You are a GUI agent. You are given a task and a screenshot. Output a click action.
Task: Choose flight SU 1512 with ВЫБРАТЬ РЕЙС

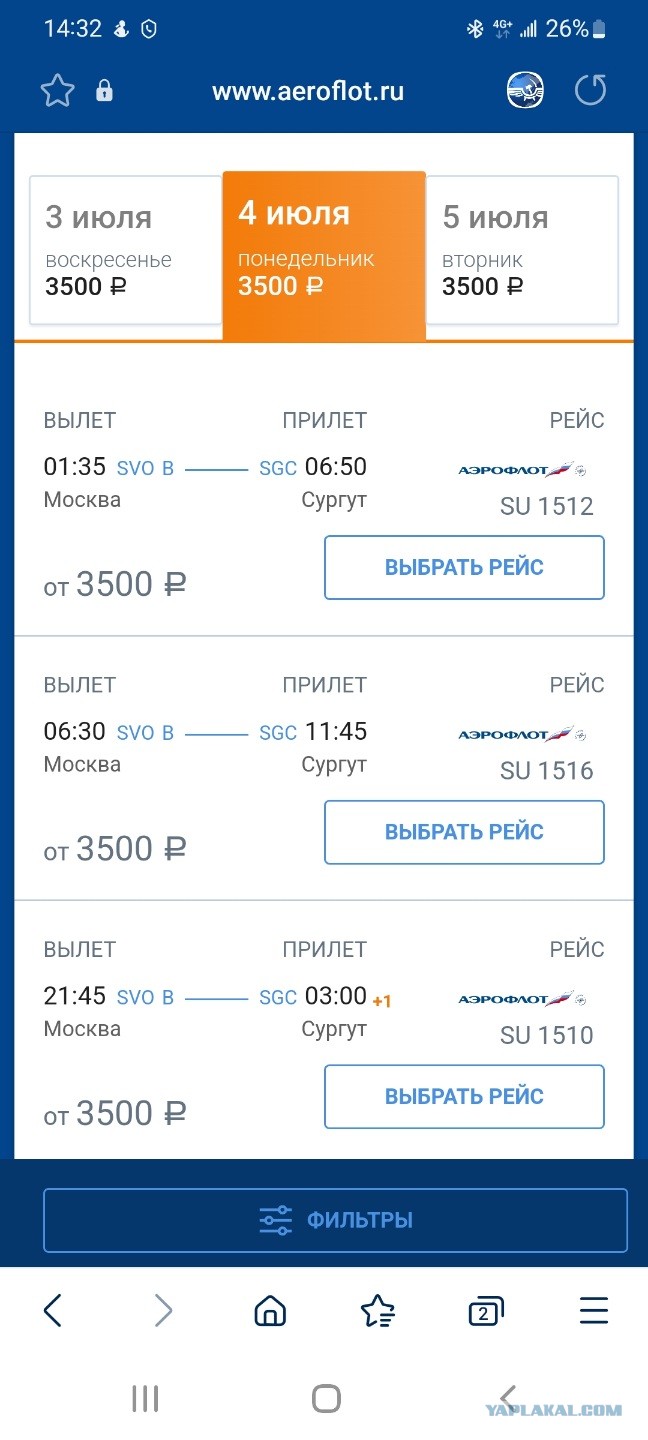click(x=464, y=568)
